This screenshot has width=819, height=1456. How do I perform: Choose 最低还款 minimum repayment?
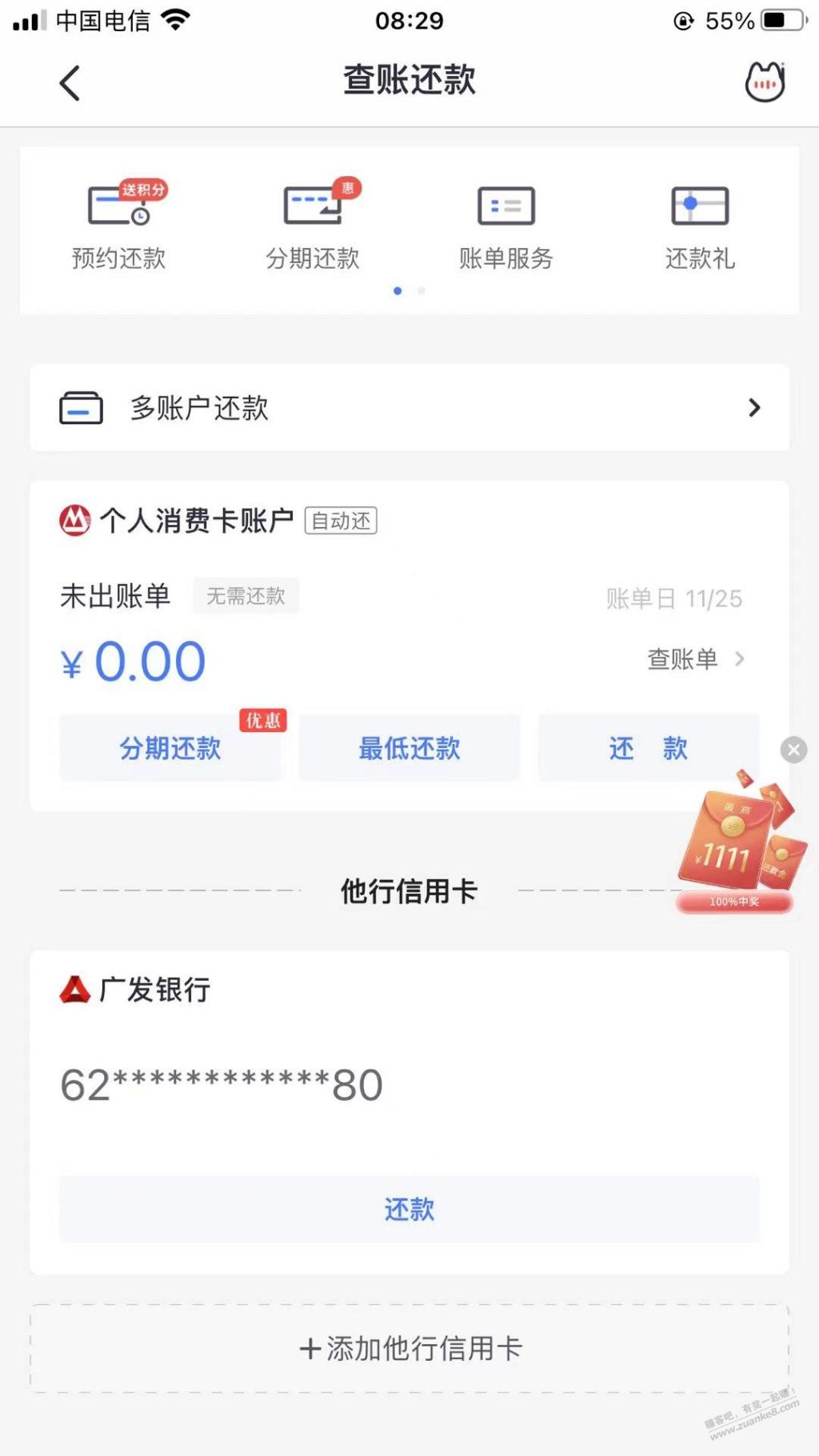point(409,748)
